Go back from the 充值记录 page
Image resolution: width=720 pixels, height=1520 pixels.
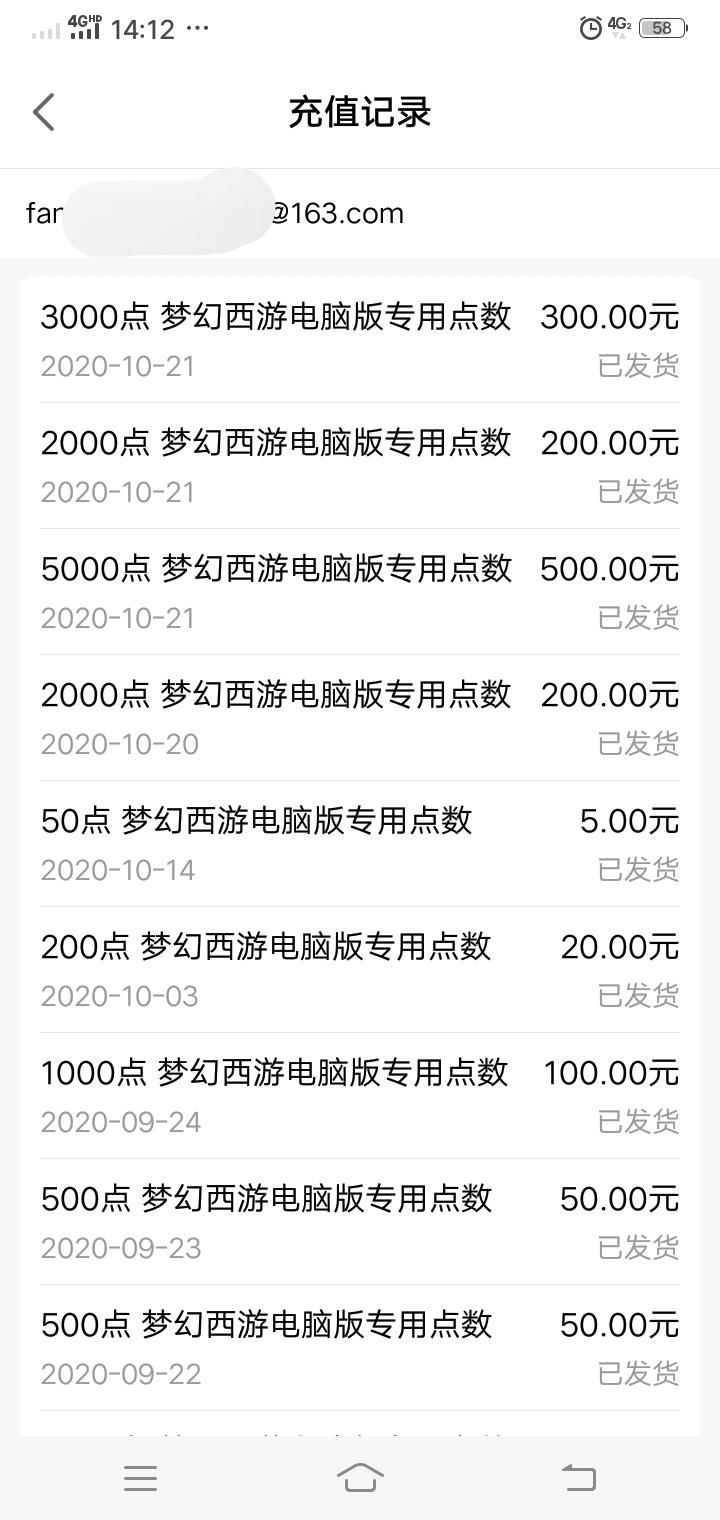(44, 112)
